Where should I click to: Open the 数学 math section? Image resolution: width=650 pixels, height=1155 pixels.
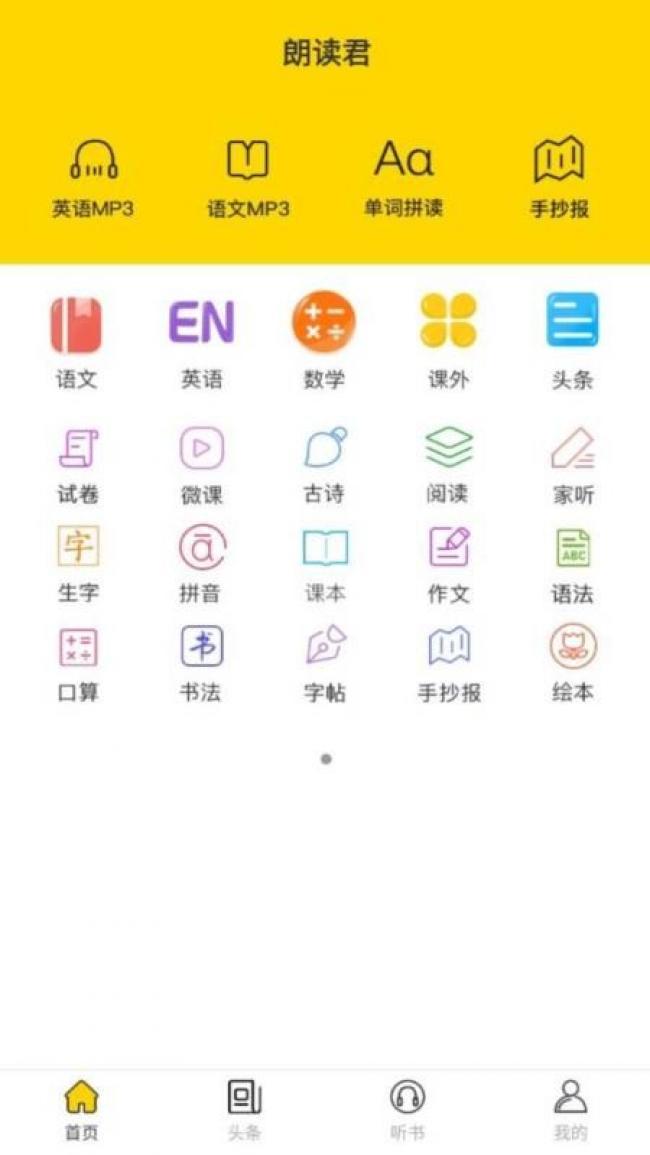pyautogui.click(x=324, y=342)
